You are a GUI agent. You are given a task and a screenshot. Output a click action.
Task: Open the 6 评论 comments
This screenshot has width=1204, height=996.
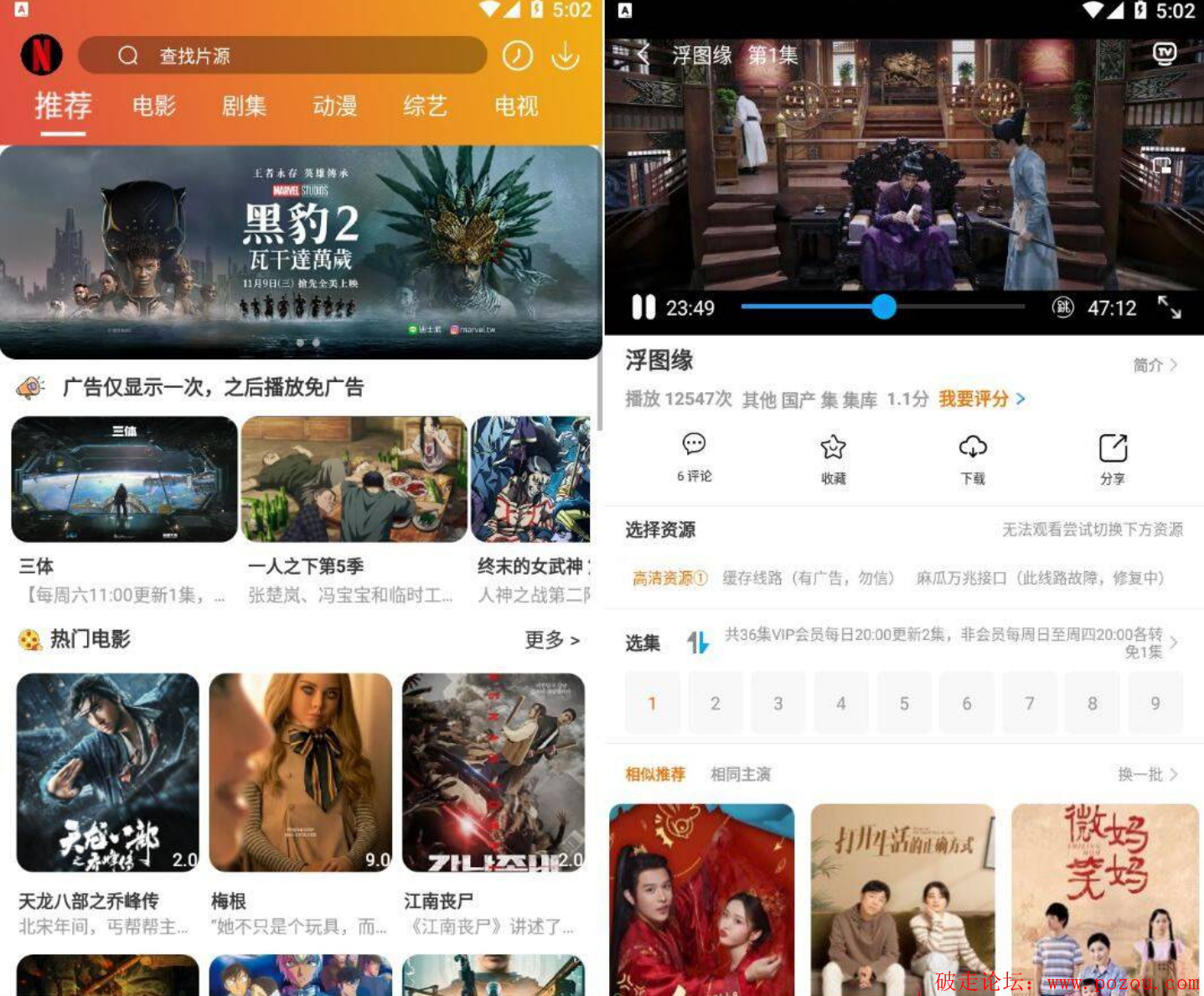[x=694, y=457]
